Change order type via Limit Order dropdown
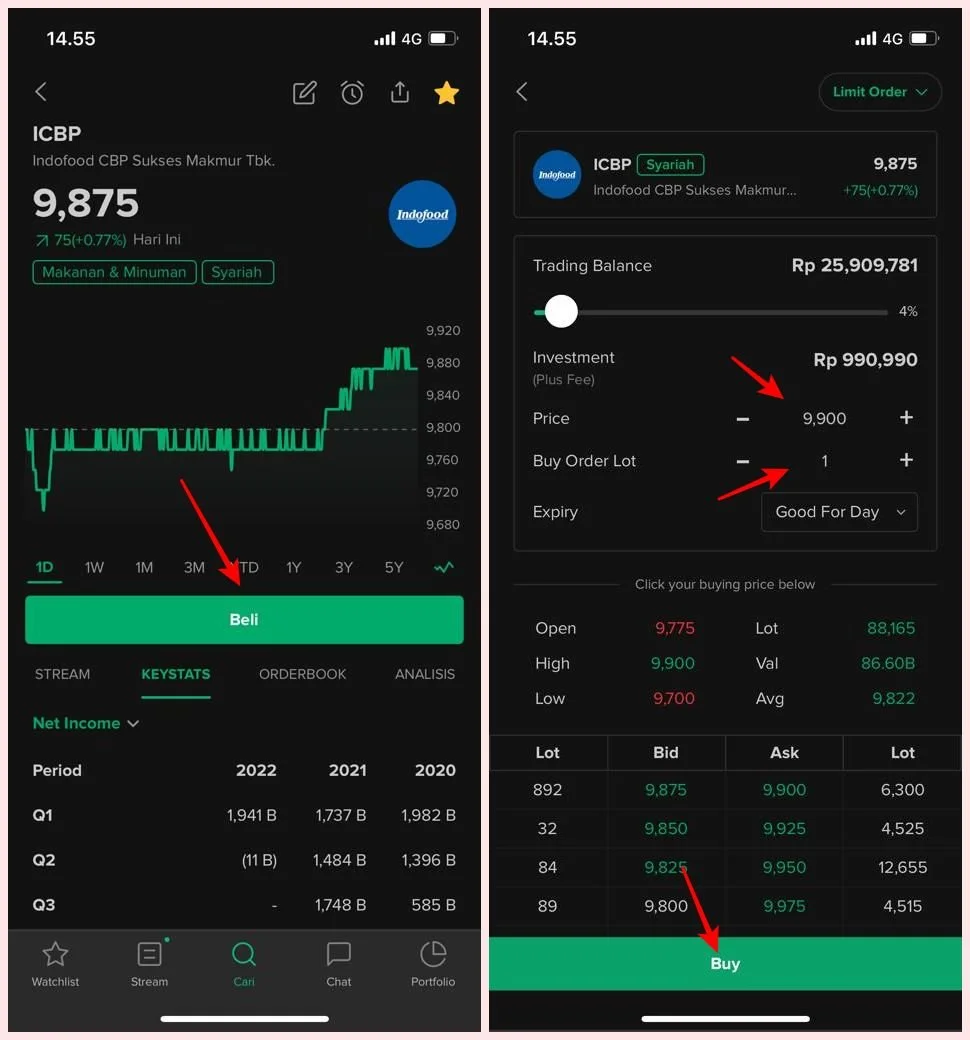 (880, 92)
